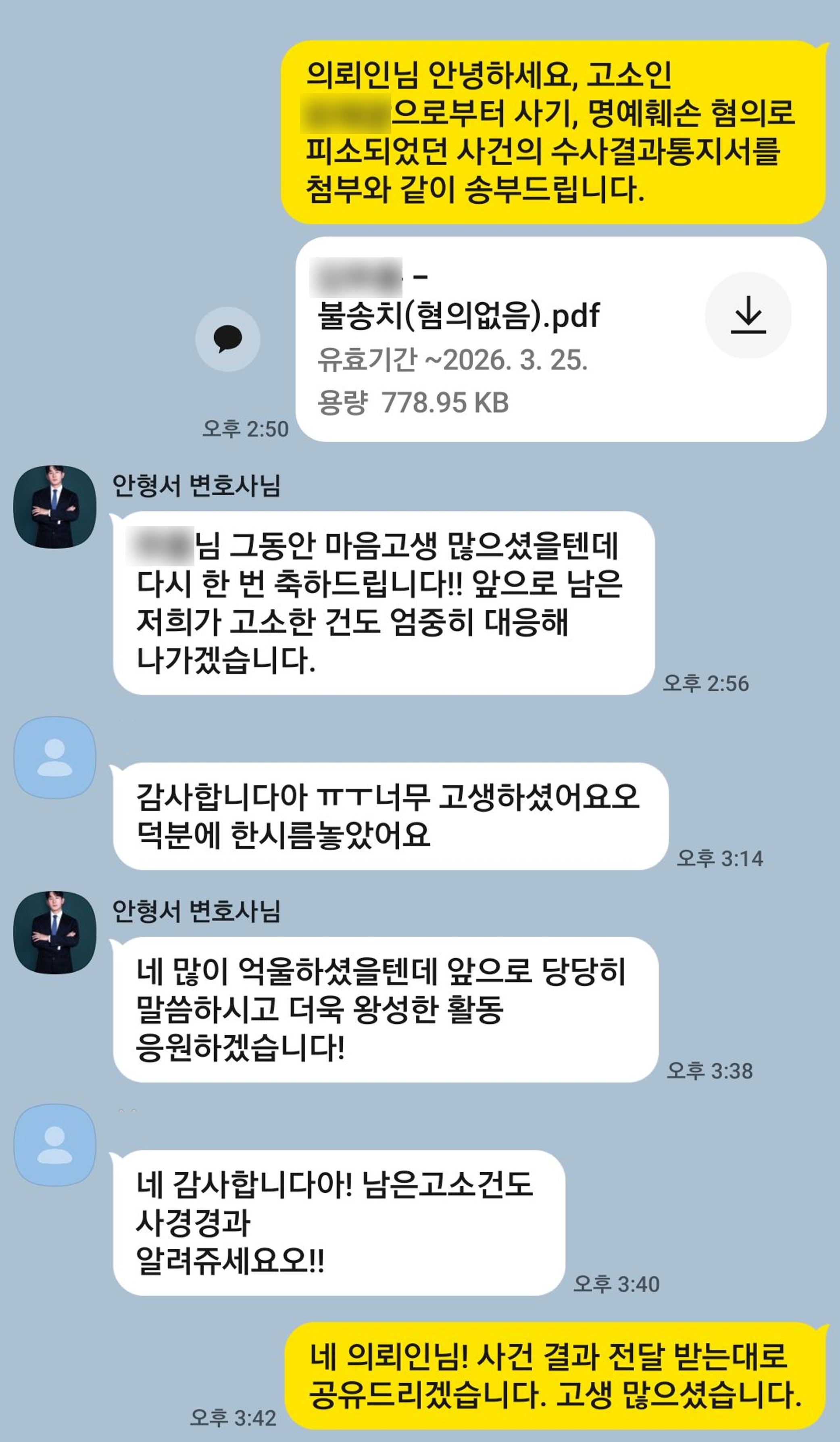Open 안형서 변호사님's avatar by the 억울하셨을텐데 message
Screen dimensions: 840x1442
pyautogui.click(x=55, y=932)
